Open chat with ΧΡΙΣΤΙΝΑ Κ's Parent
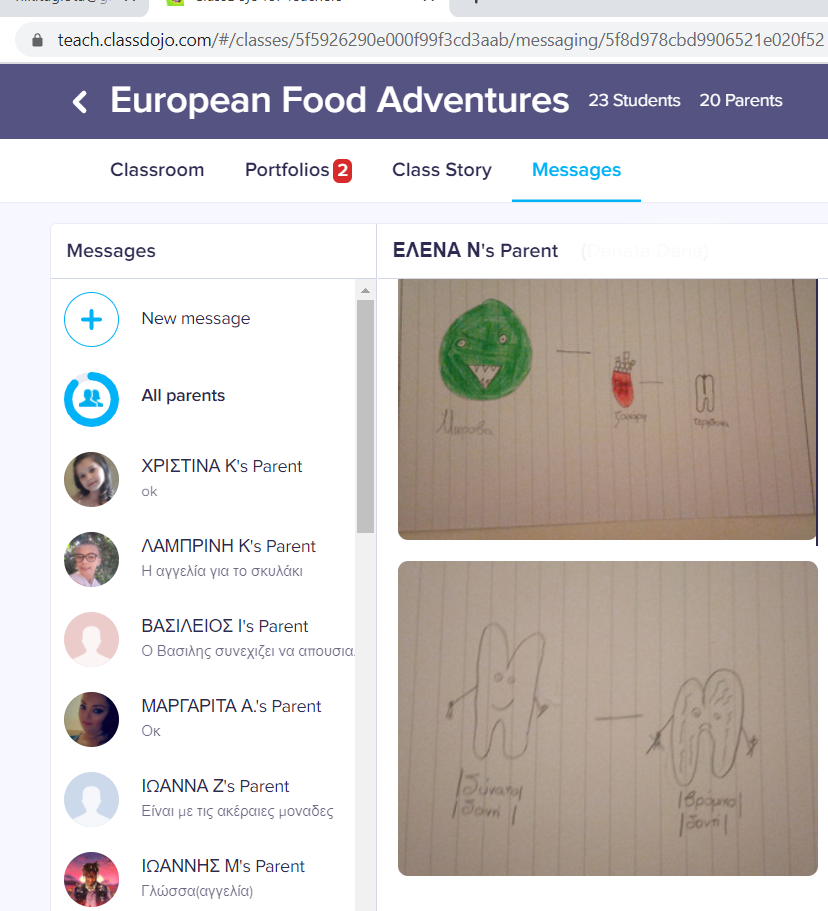This screenshot has height=911, width=828. click(221, 477)
